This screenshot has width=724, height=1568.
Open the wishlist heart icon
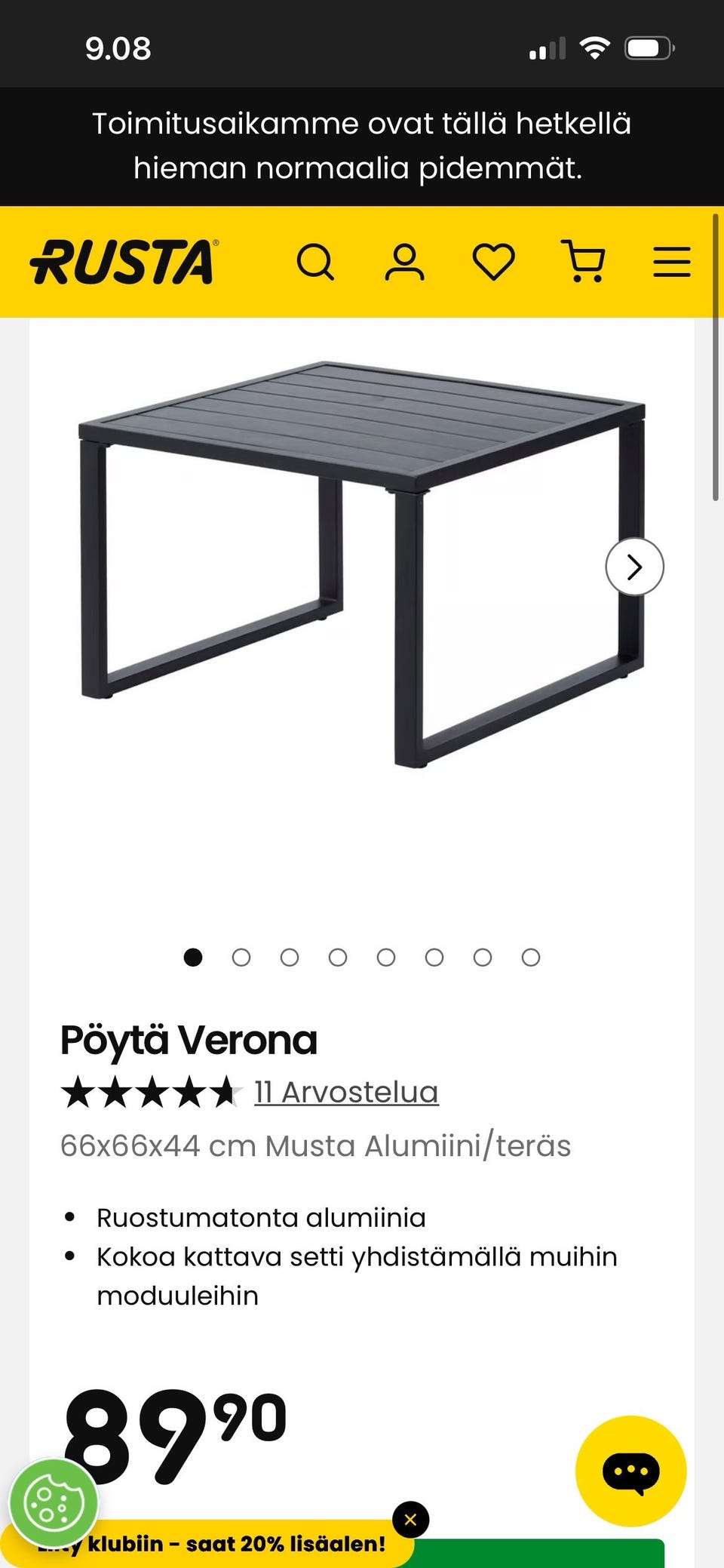click(494, 263)
